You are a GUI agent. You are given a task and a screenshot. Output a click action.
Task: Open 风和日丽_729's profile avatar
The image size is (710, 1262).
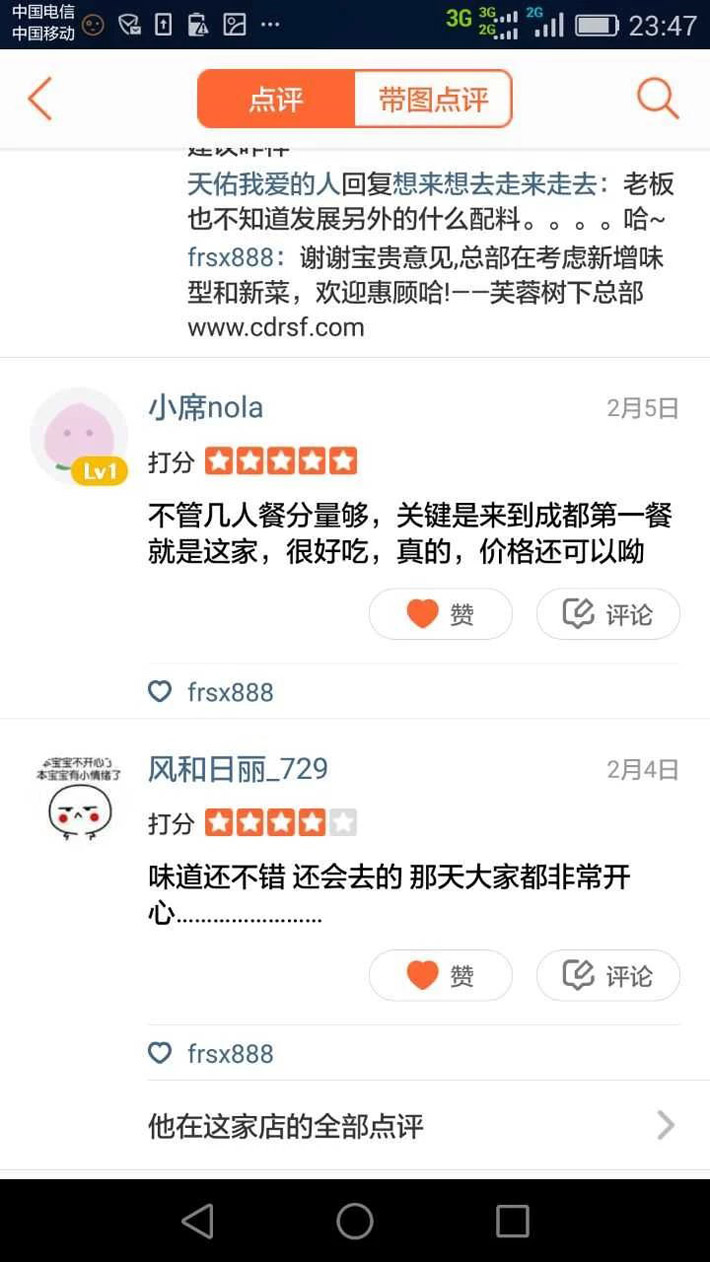coord(79,798)
